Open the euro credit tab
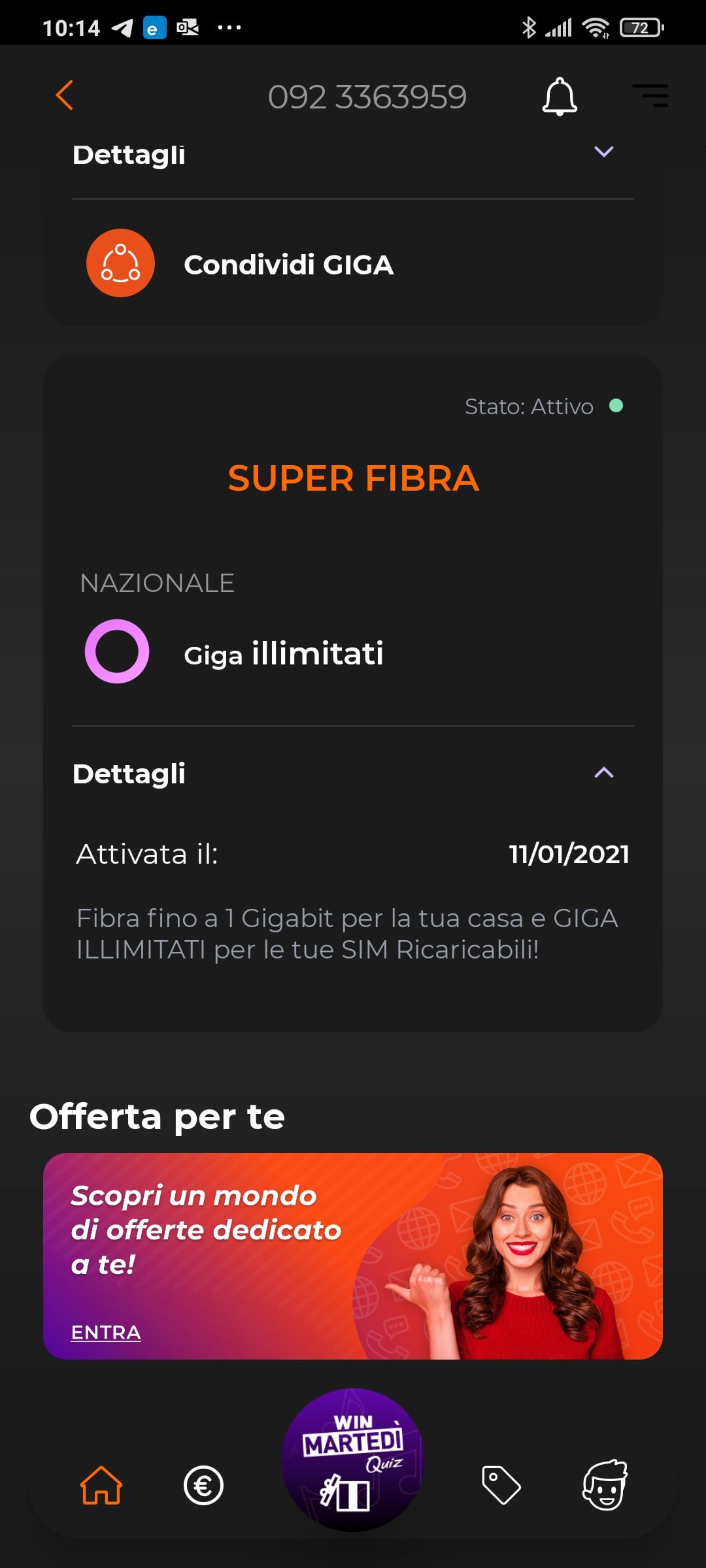 [203, 1485]
